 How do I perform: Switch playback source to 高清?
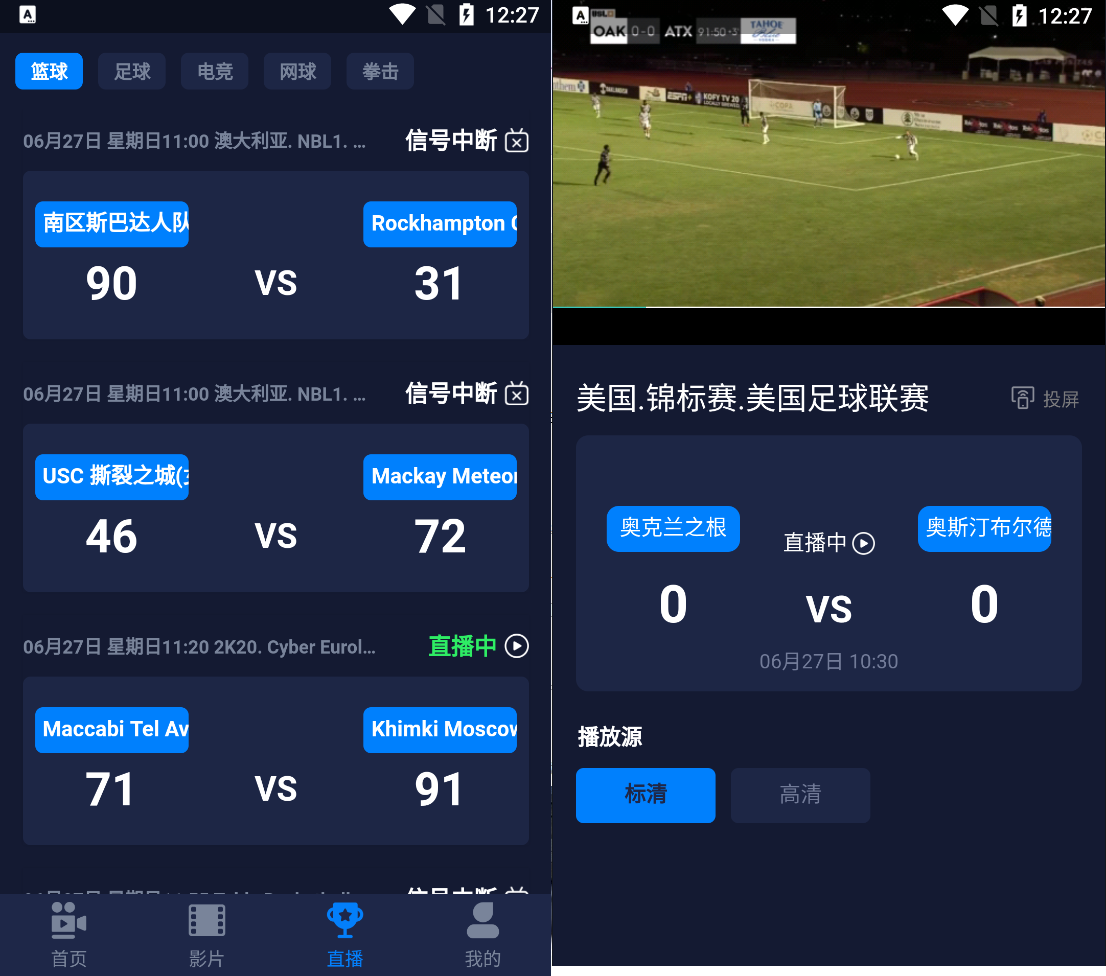click(800, 795)
